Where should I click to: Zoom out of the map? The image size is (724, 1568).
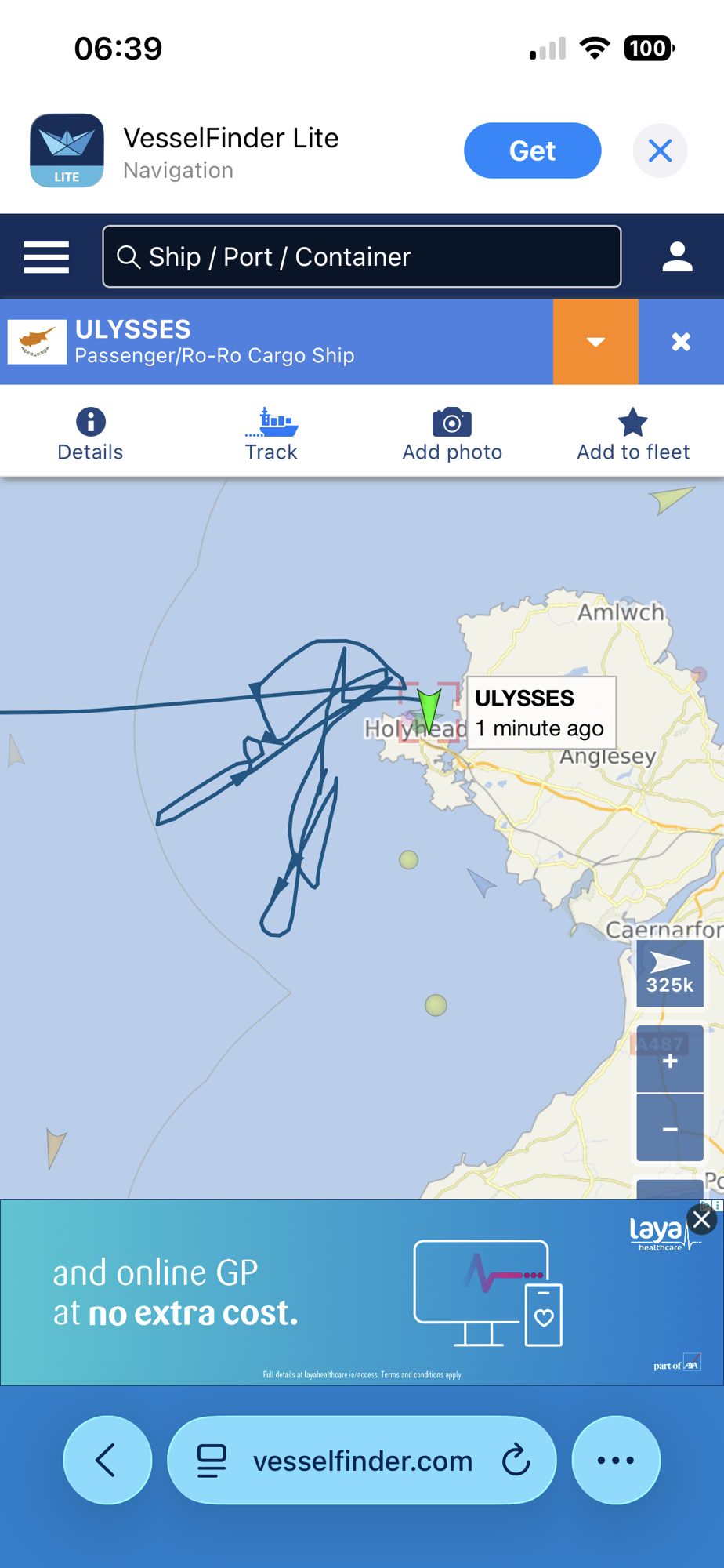pyautogui.click(x=670, y=1129)
